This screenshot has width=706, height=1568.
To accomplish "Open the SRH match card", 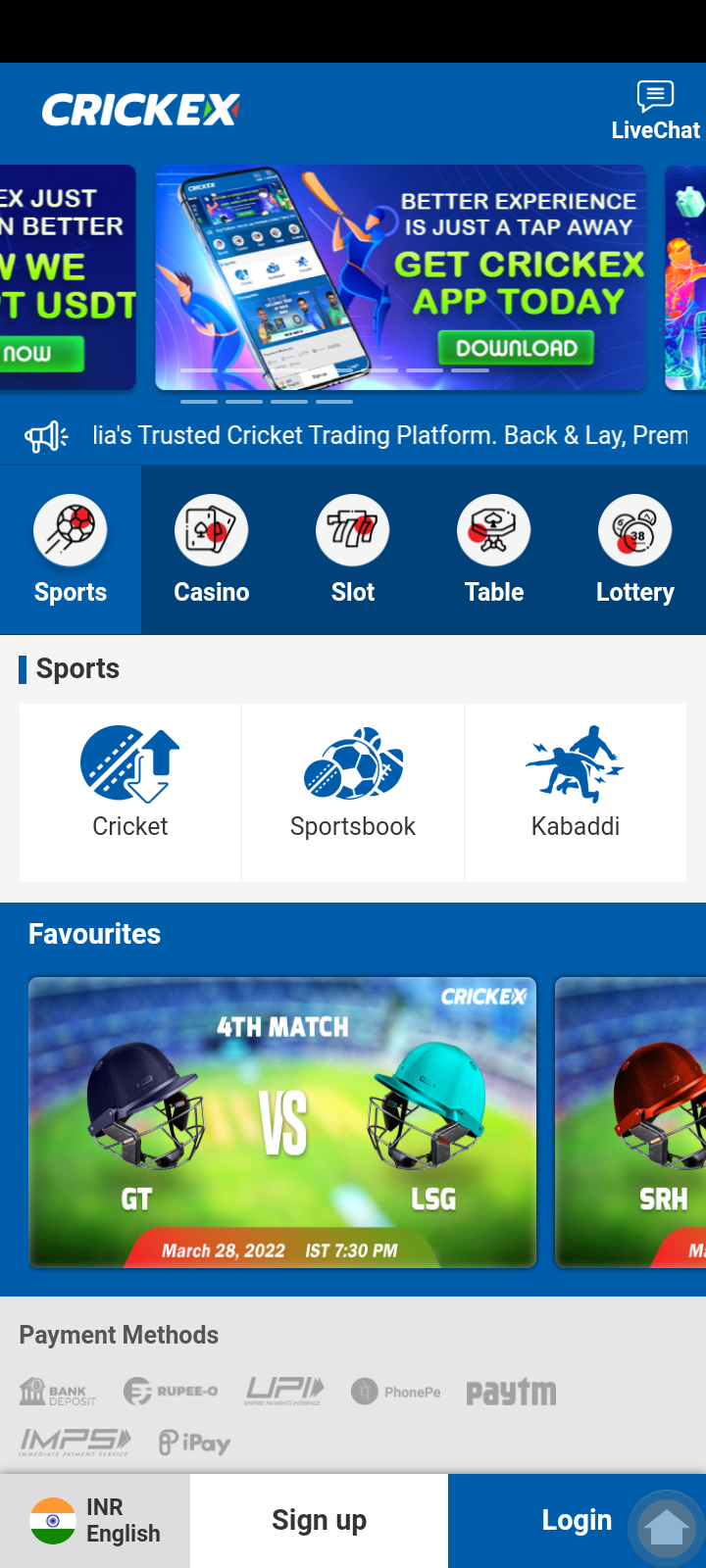I will [632, 1122].
